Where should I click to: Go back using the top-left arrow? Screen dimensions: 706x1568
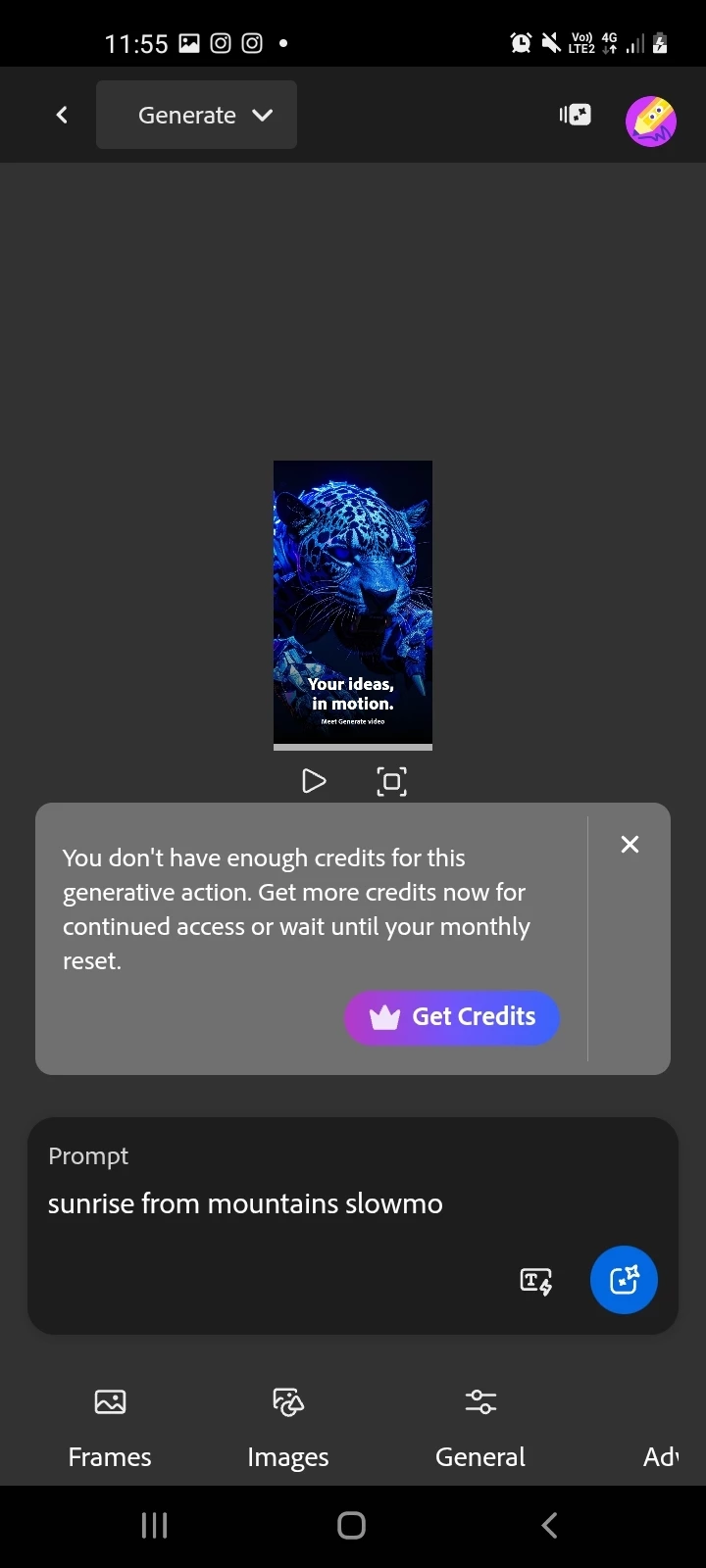tap(62, 116)
